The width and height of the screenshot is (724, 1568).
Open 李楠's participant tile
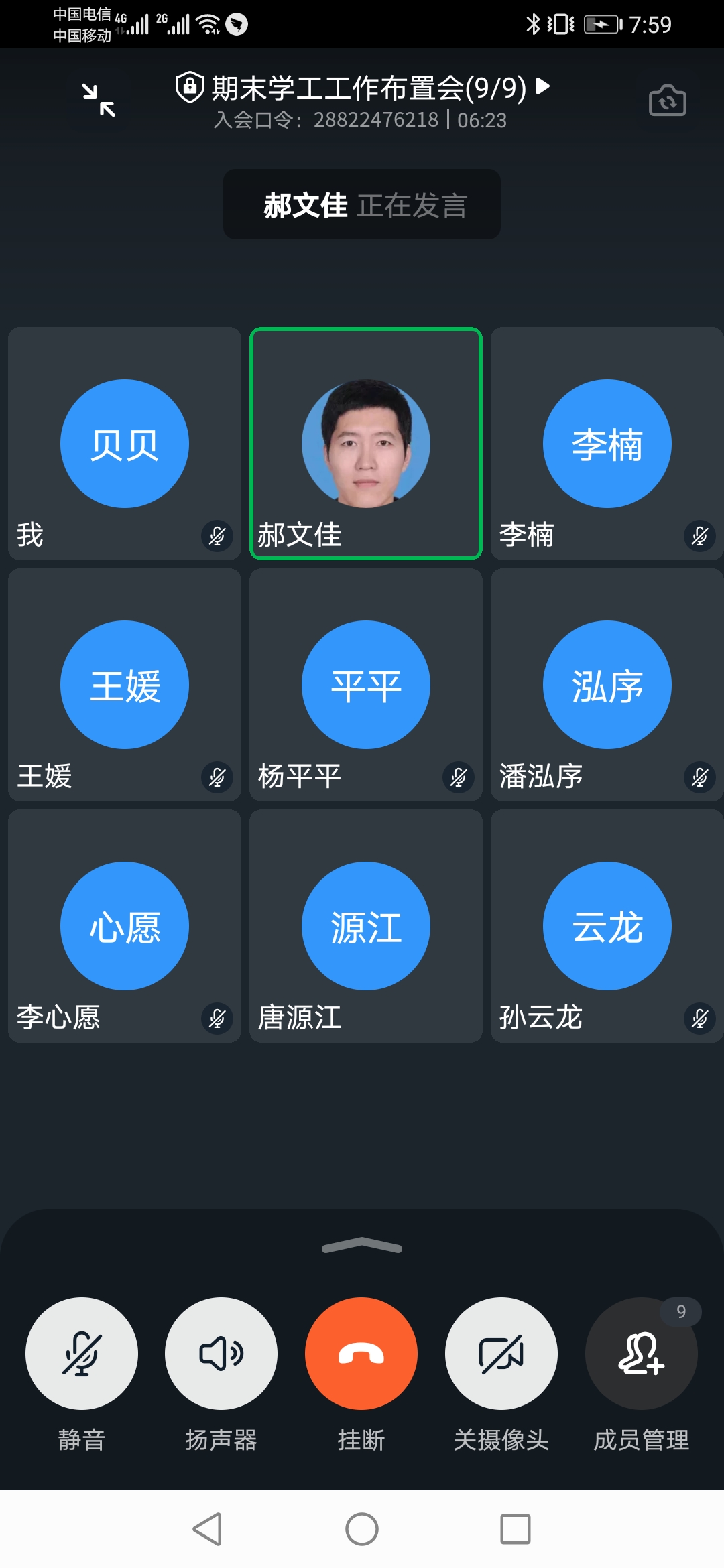pyautogui.click(x=607, y=444)
